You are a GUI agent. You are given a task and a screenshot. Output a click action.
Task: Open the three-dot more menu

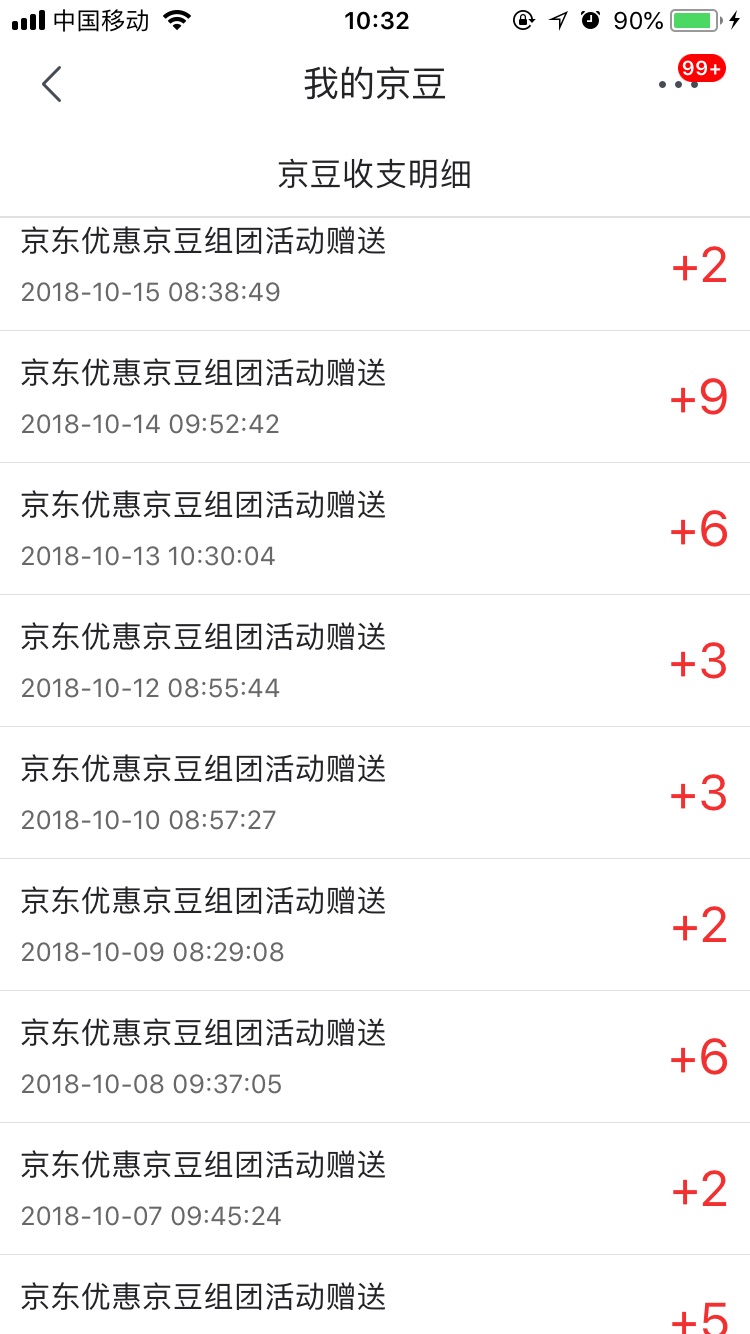(x=678, y=85)
